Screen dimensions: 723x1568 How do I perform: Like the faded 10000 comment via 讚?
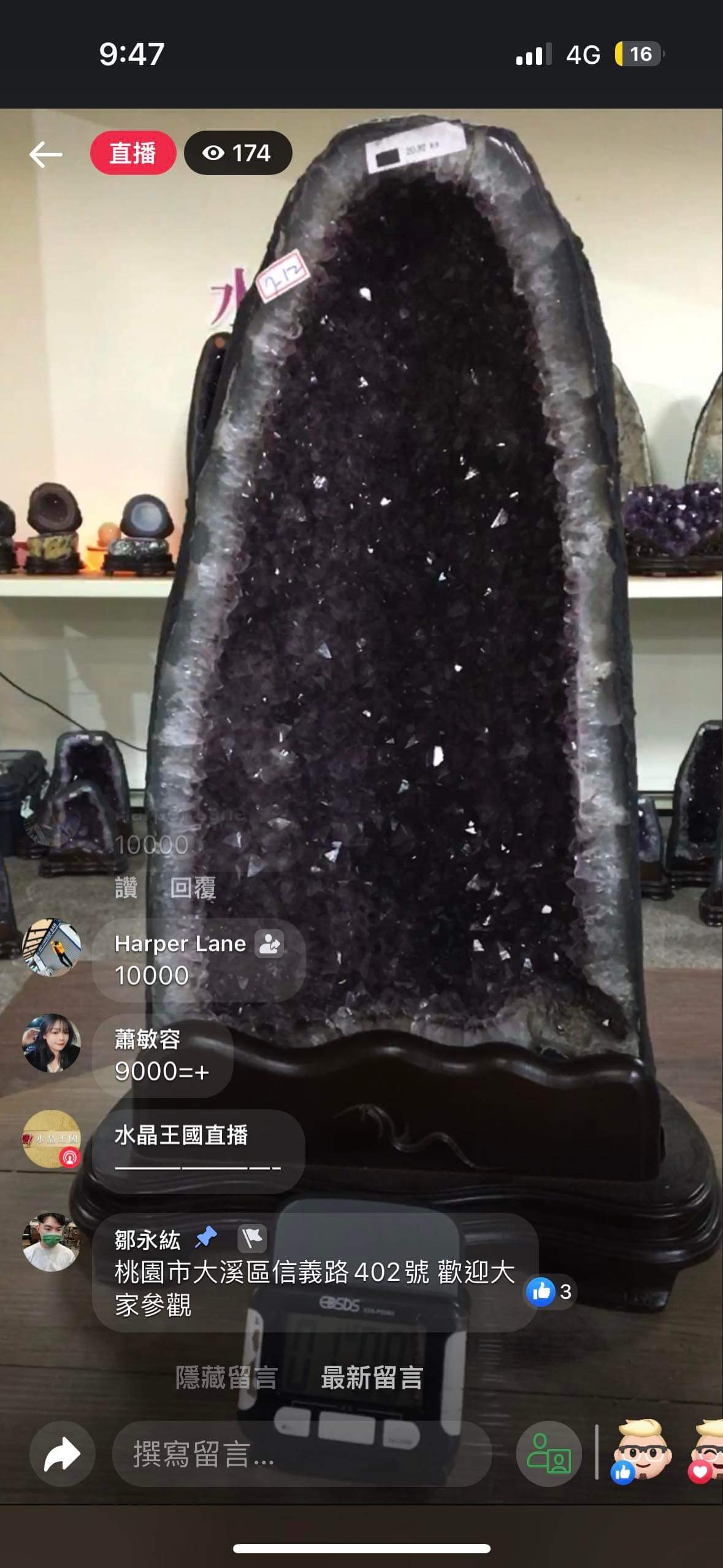pos(126,888)
